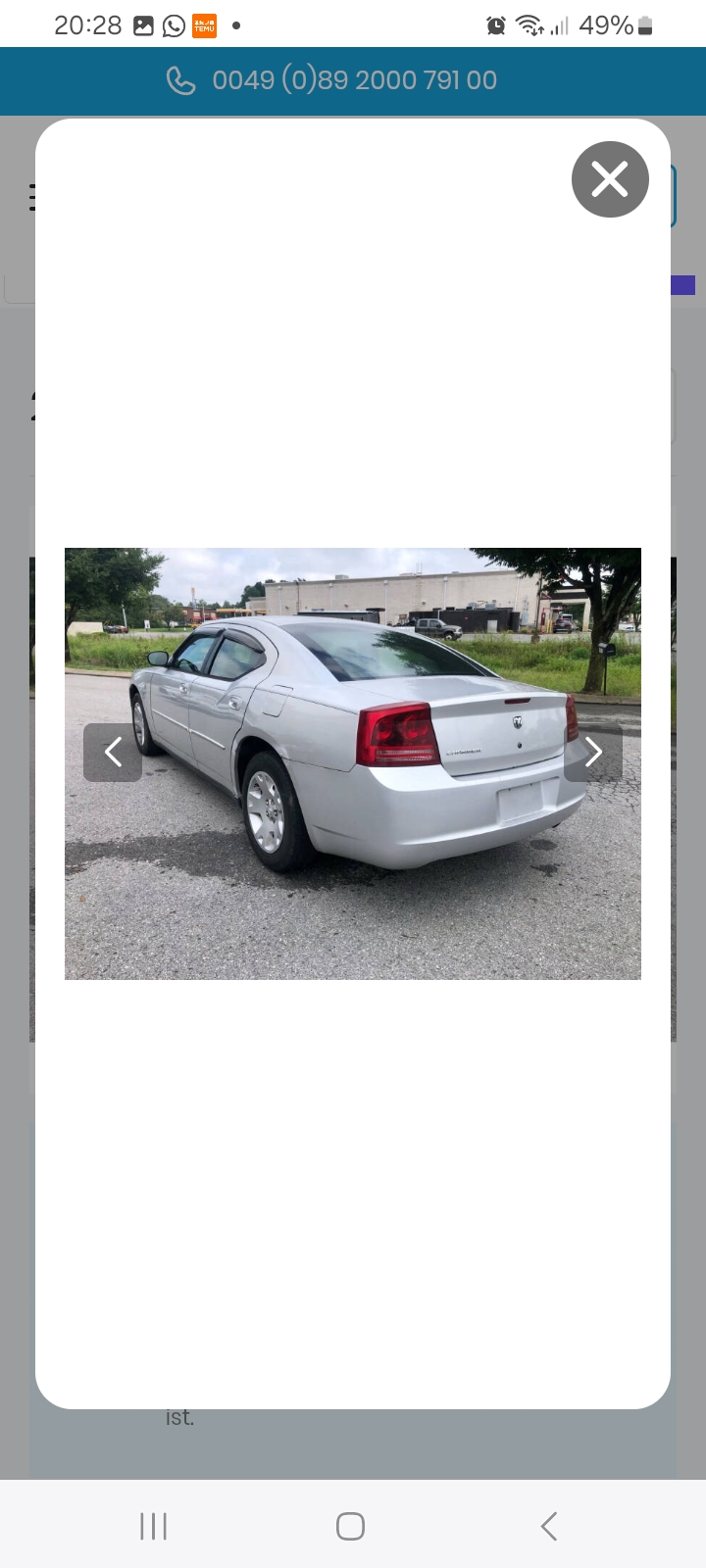706x1568 pixels.
Task: Go back using the system back button
Action: pos(549,1526)
